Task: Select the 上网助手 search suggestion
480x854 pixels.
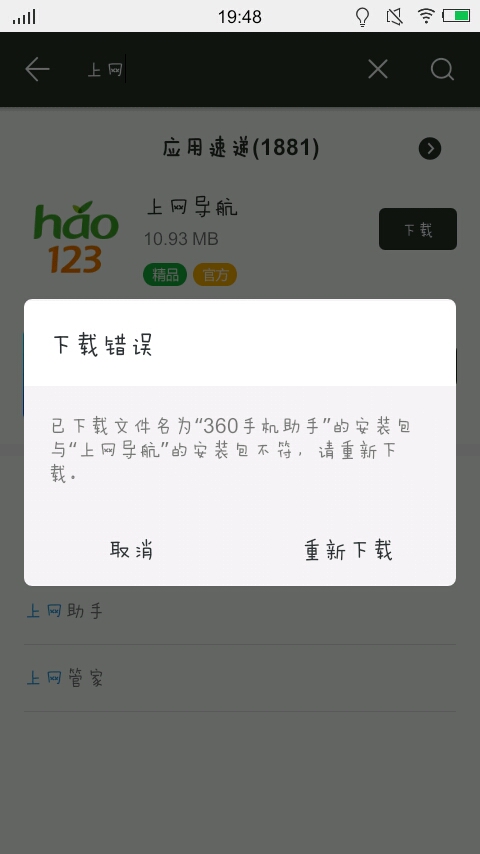Action: pos(240,611)
